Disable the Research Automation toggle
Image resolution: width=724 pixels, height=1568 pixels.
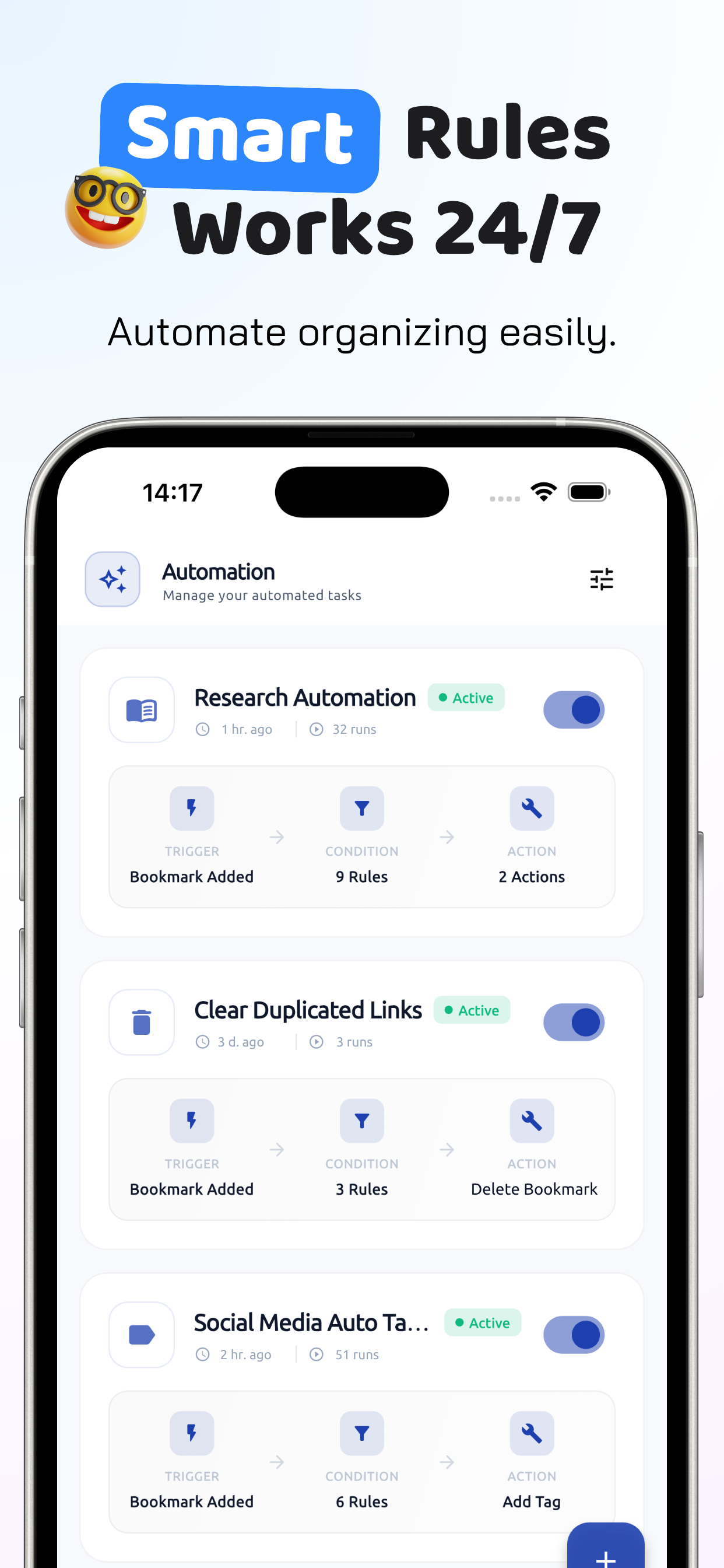coord(574,709)
